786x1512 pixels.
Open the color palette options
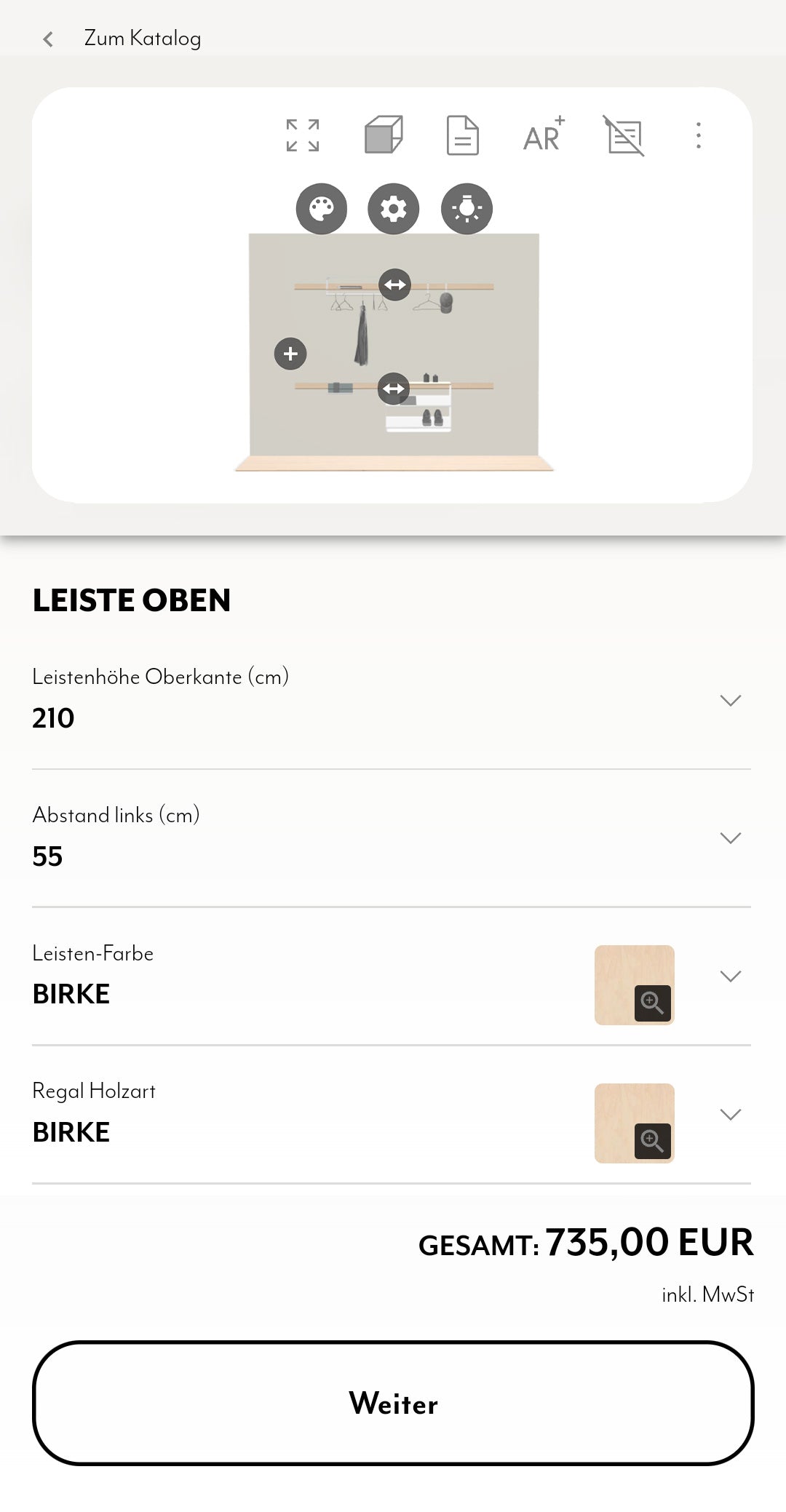321,209
